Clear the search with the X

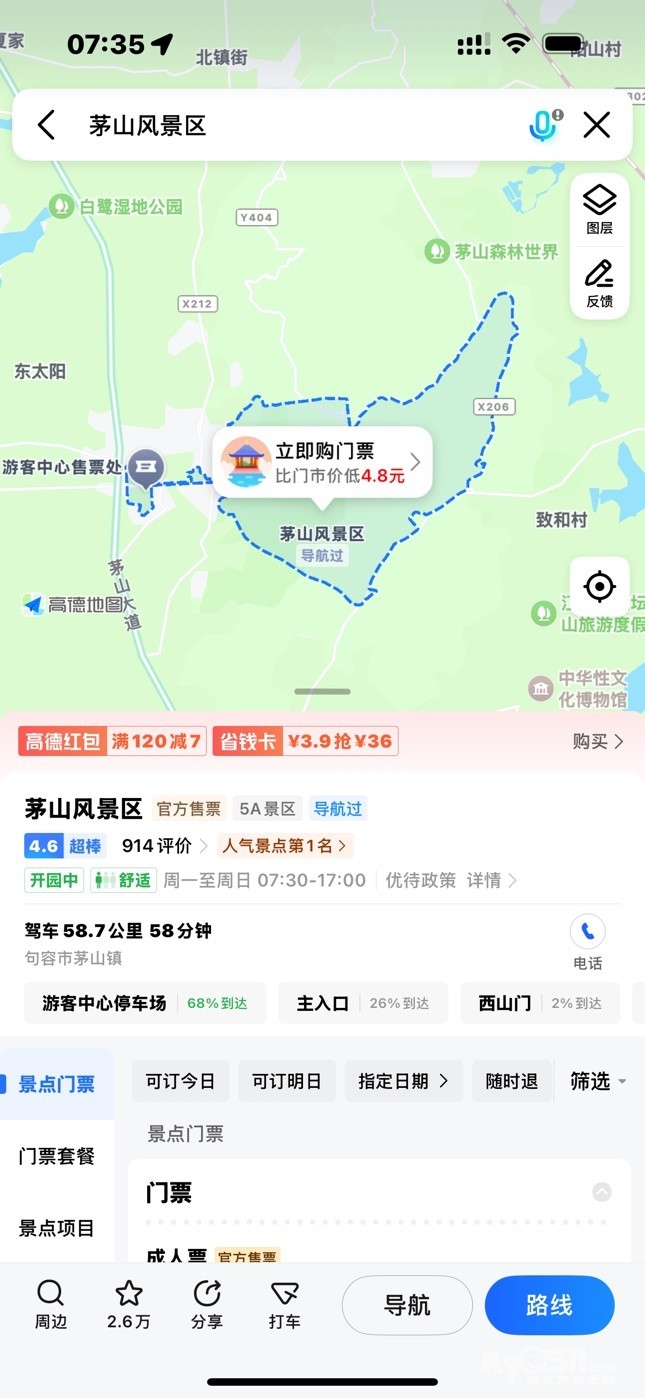(597, 125)
